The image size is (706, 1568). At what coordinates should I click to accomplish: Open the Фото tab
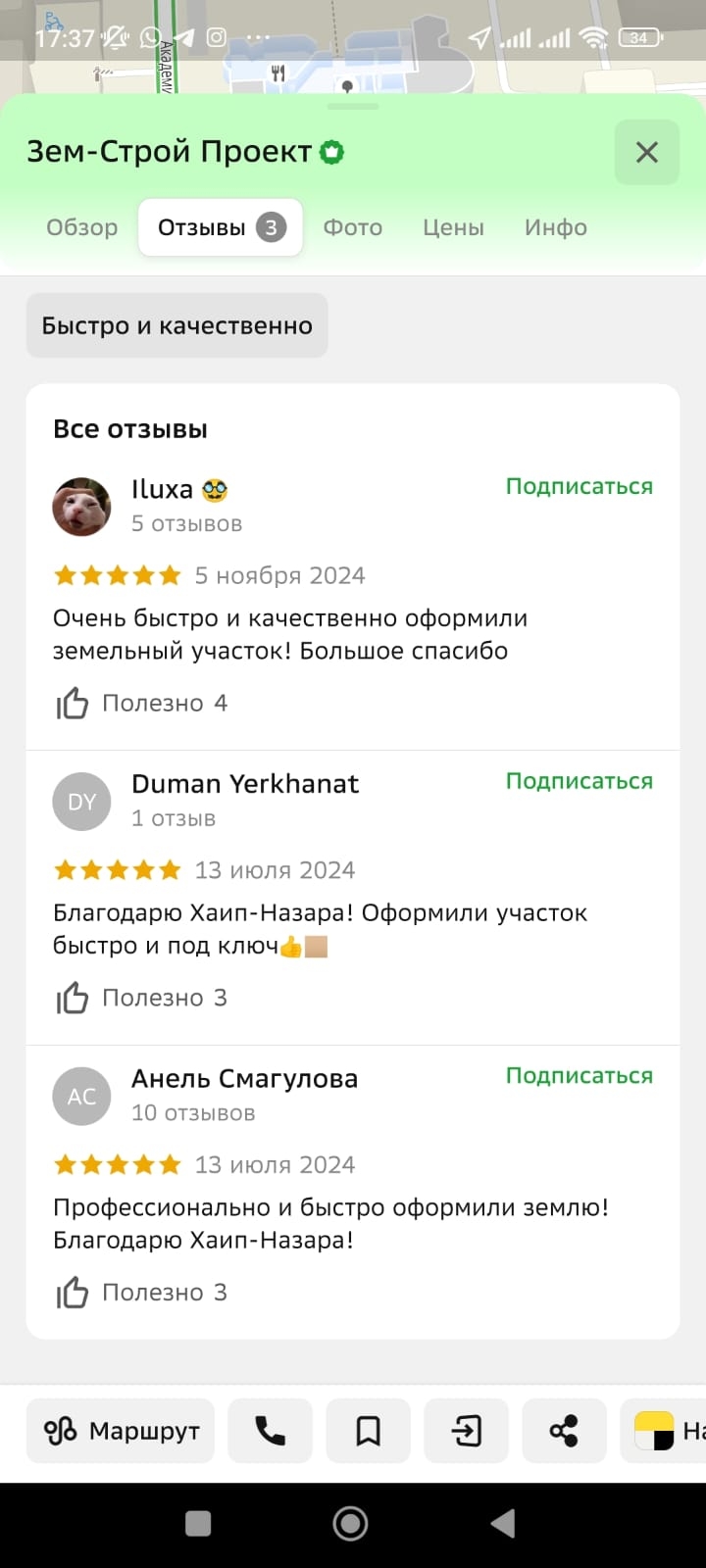(x=352, y=227)
